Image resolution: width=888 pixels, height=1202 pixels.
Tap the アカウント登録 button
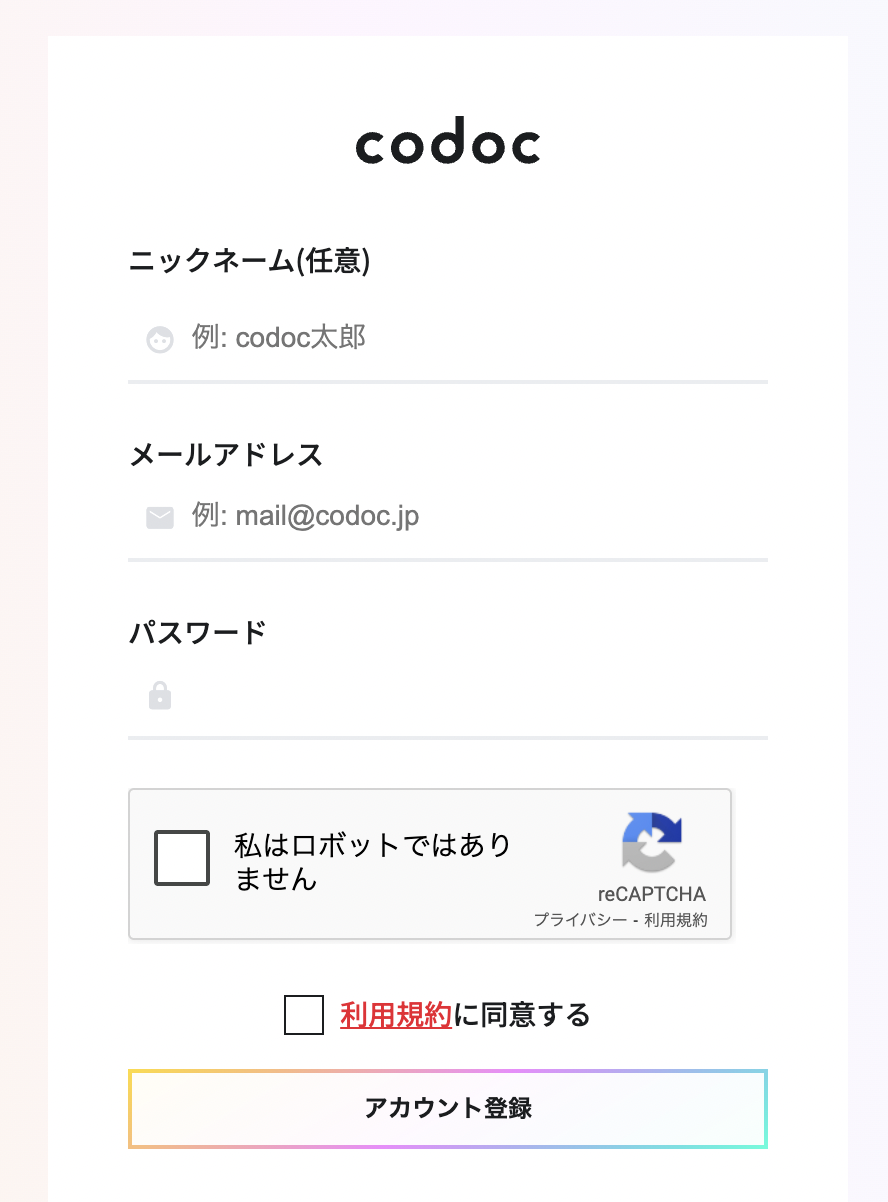tap(447, 1108)
